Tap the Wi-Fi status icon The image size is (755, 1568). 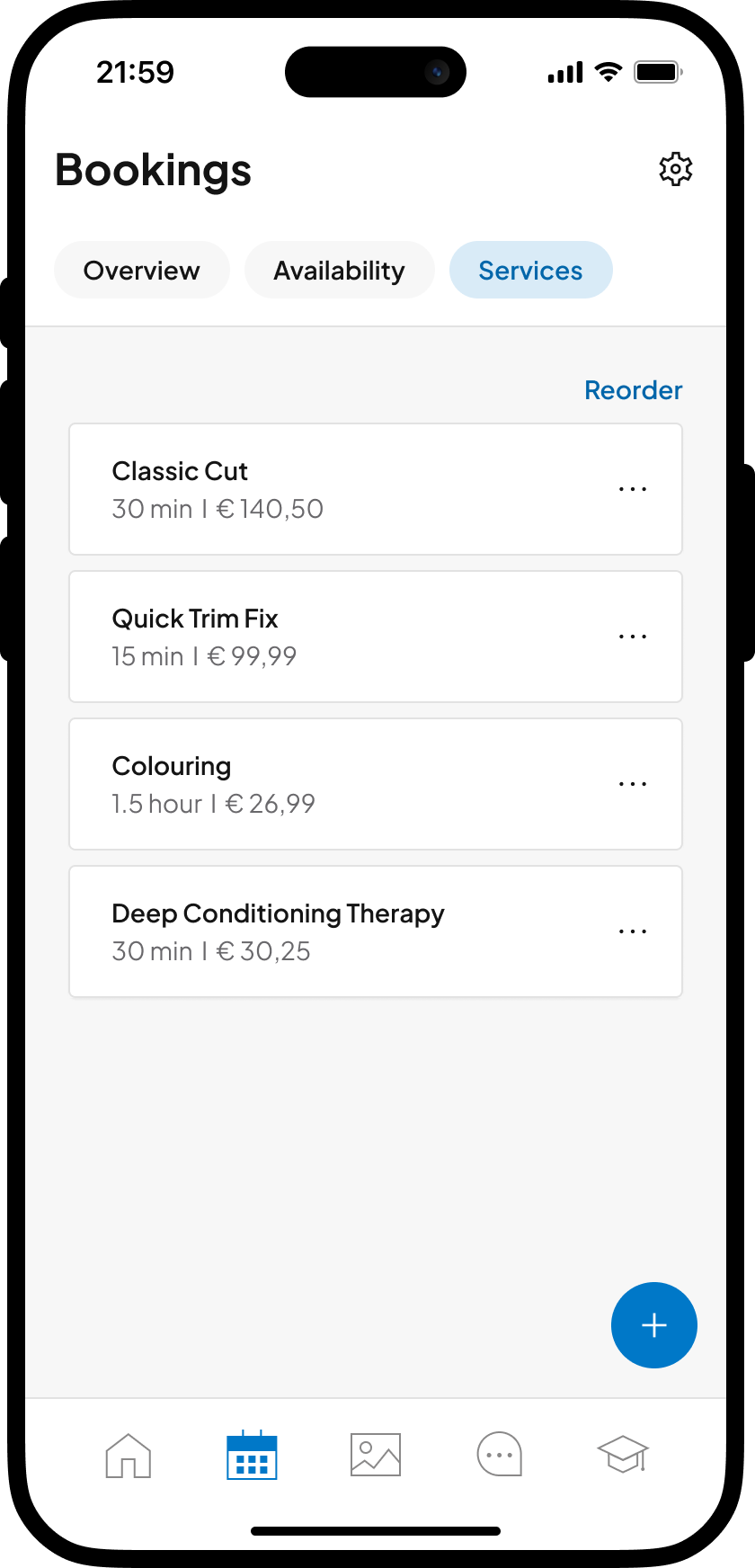tap(608, 72)
